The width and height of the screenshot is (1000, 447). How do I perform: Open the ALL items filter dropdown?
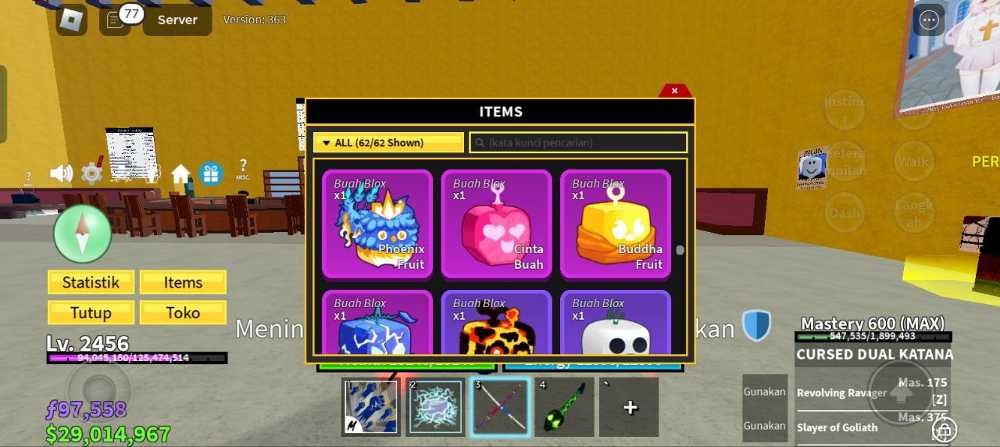pos(388,143)
